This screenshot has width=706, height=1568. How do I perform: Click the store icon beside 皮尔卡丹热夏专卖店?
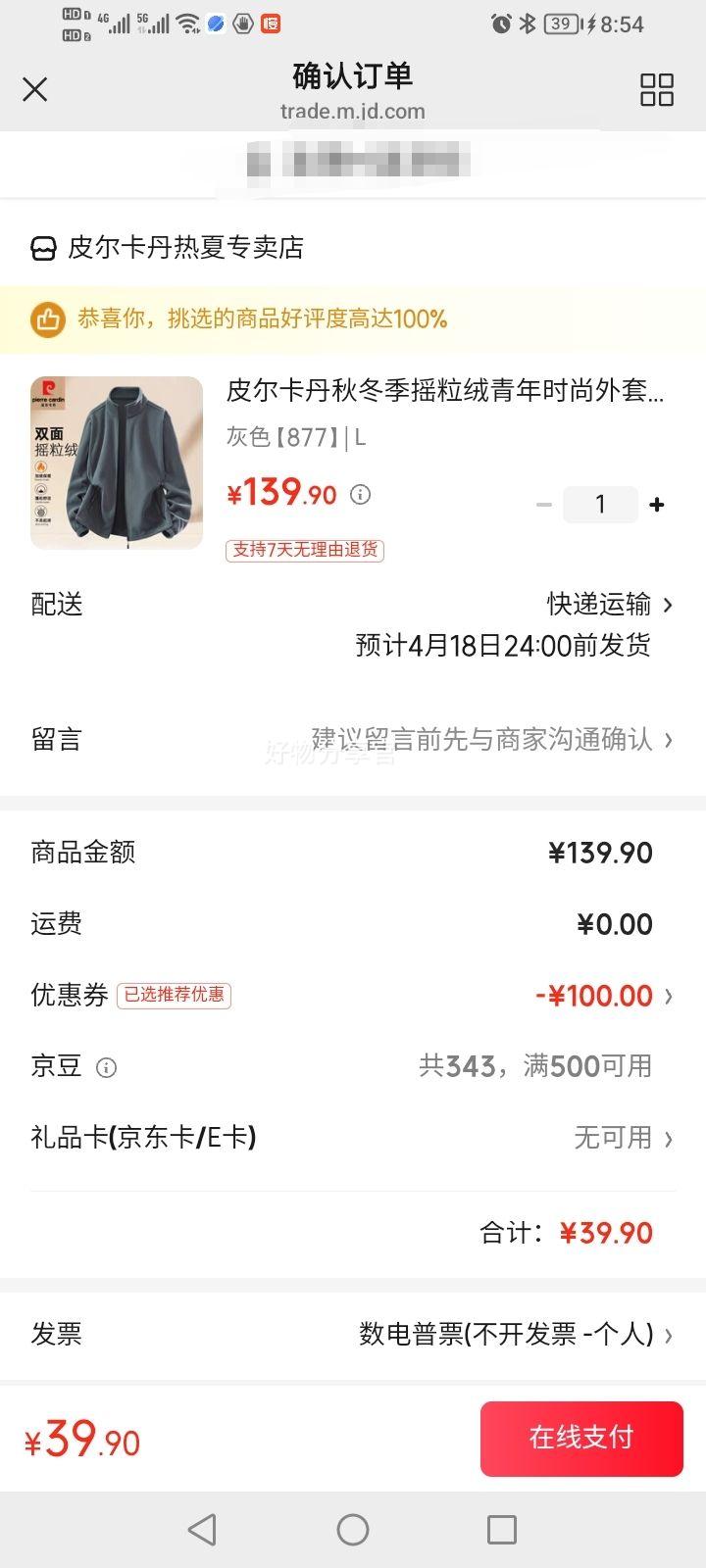[x=42, y=248]
